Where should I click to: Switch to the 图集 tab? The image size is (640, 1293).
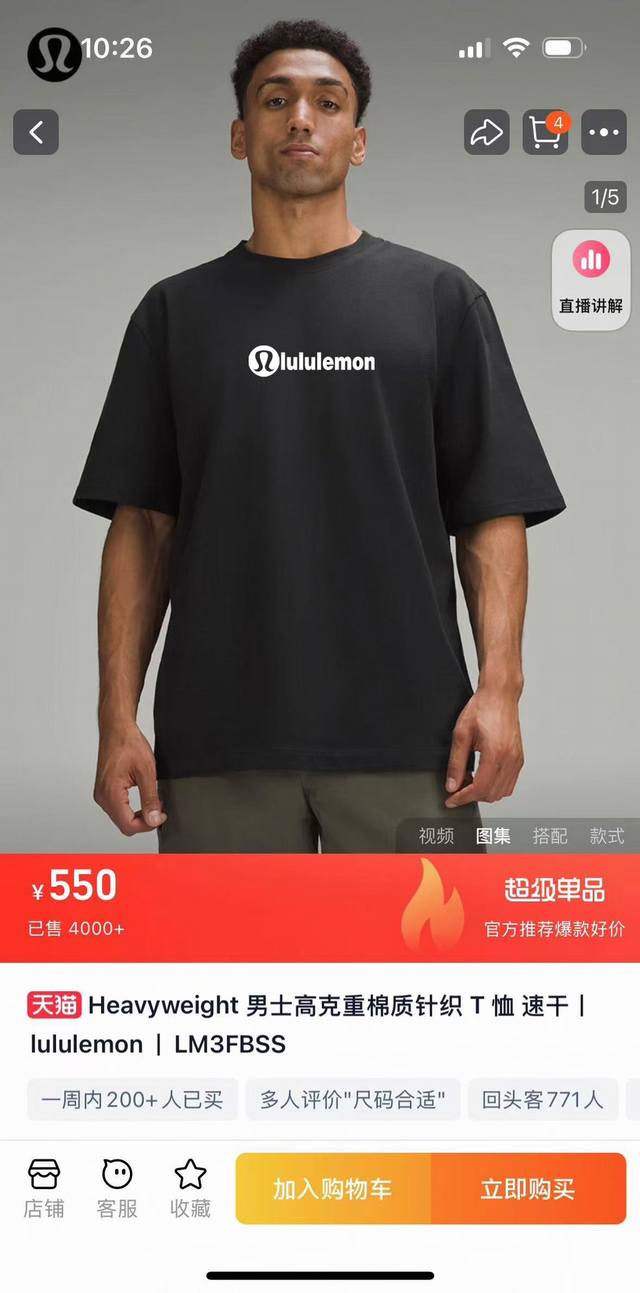coord(493,836)
